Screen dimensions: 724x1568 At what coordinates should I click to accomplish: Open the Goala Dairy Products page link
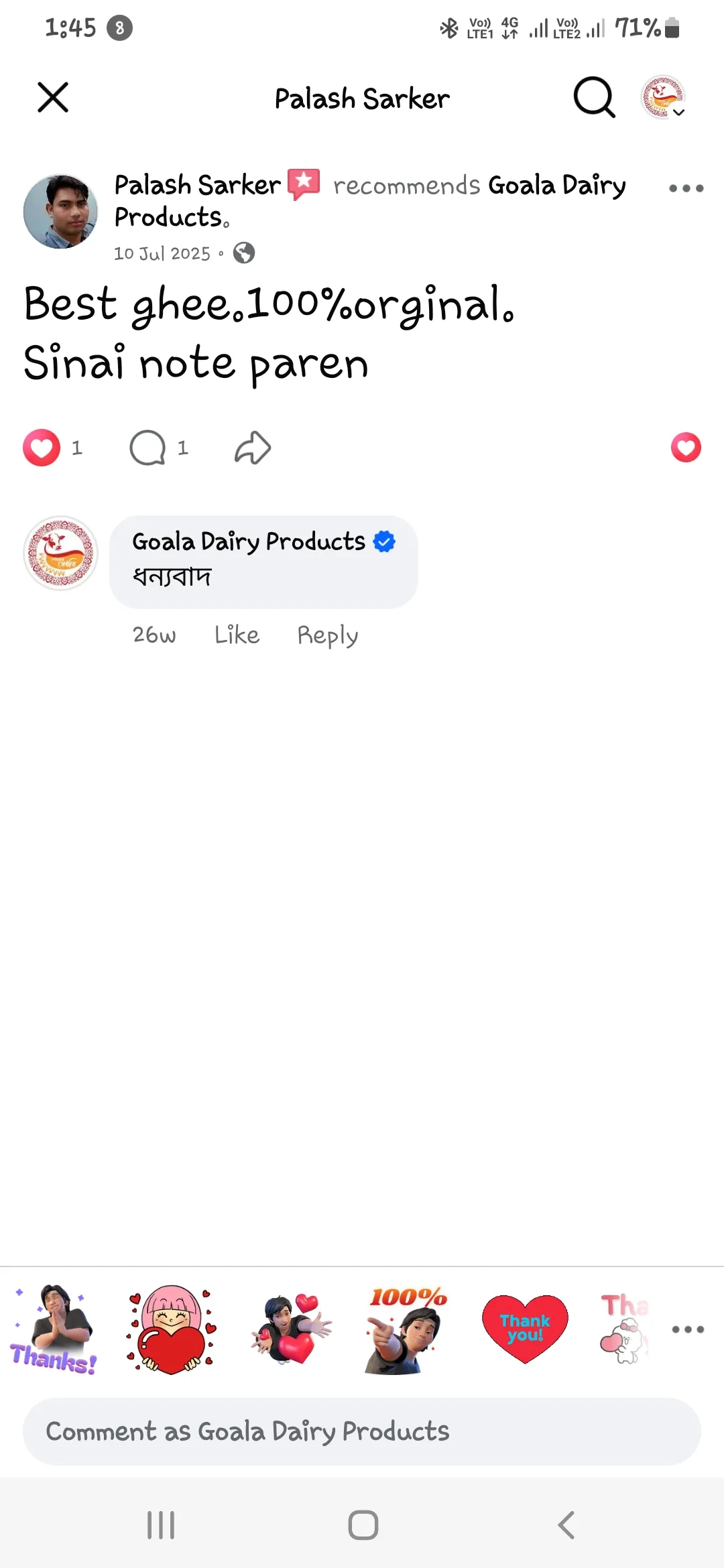tap(370, 200)
